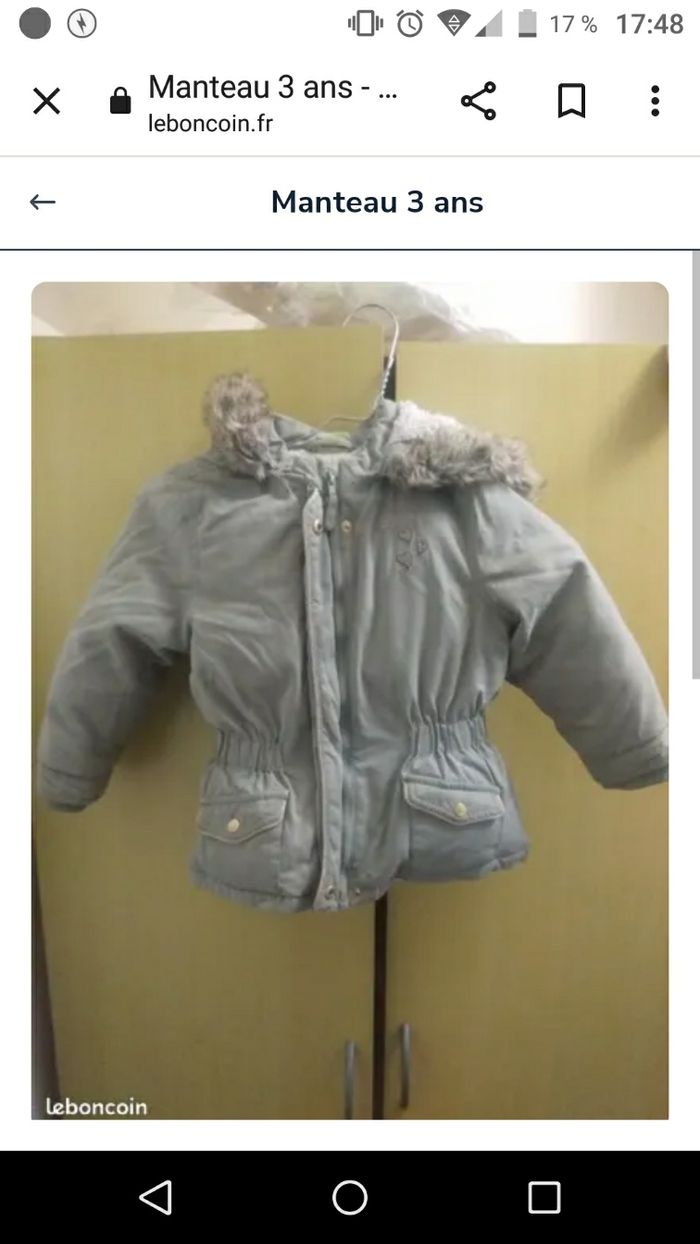This screenshot has width=700, height=1244.
Task: Go to the home screen
Action: click(350, 1197)
